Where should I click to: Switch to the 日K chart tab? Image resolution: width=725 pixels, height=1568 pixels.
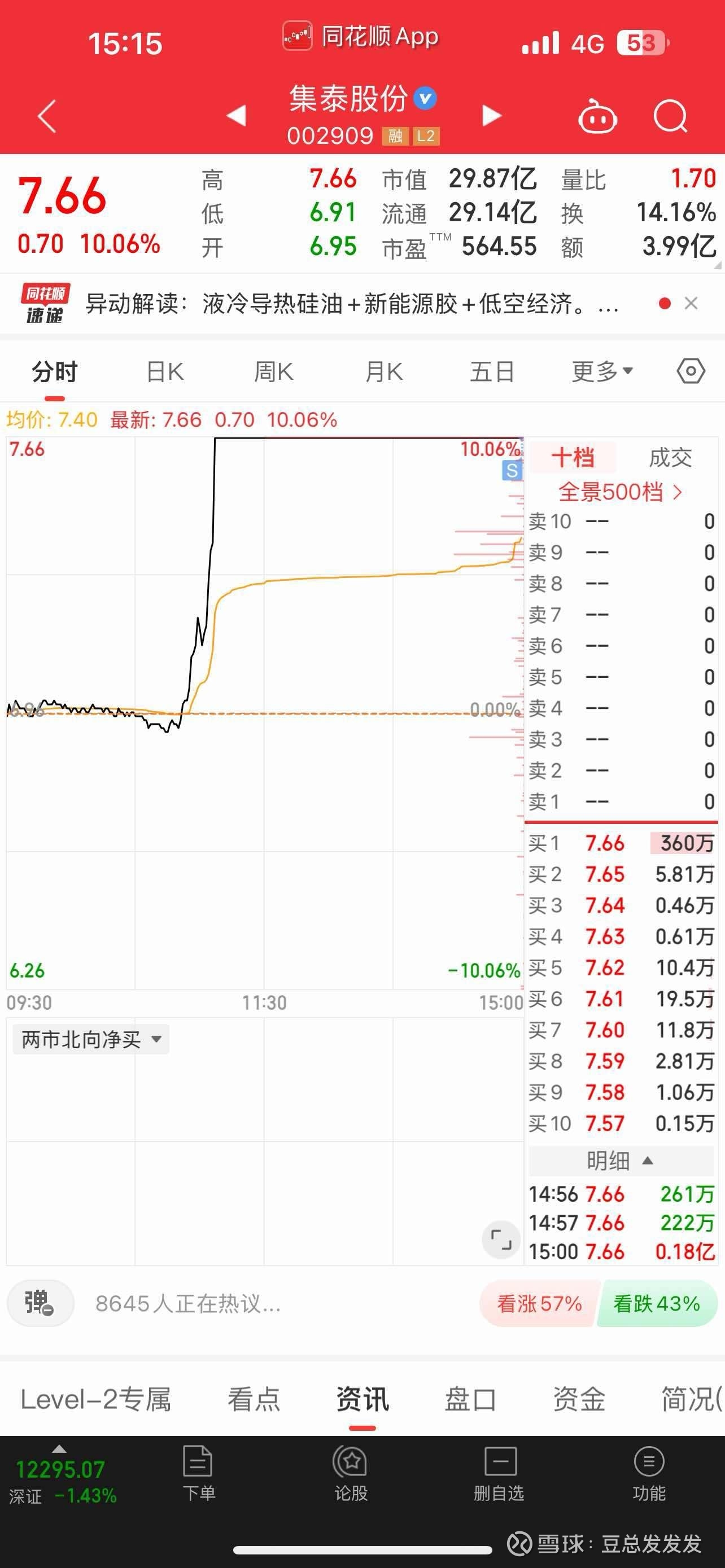coord(165,371)
